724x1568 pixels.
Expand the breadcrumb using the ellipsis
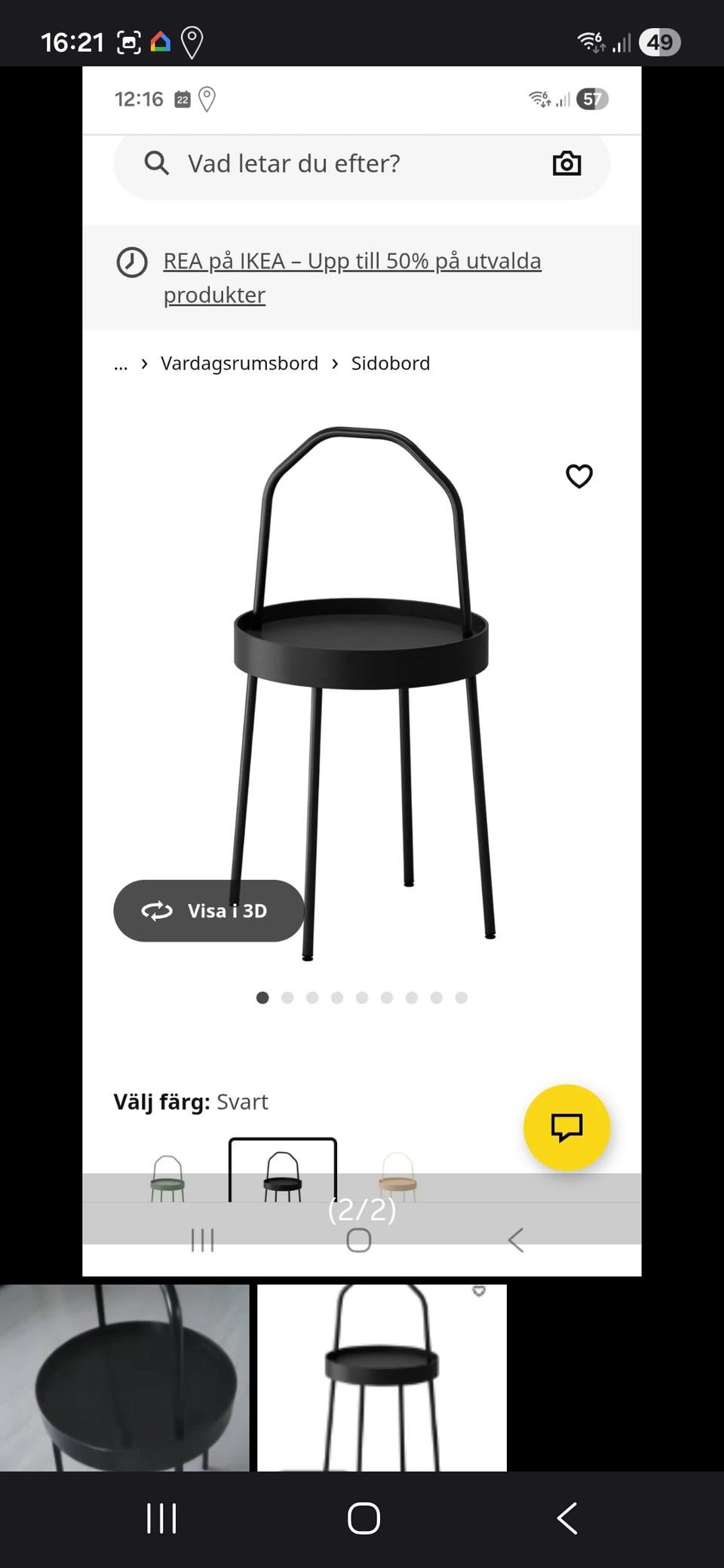pos(121,364)
